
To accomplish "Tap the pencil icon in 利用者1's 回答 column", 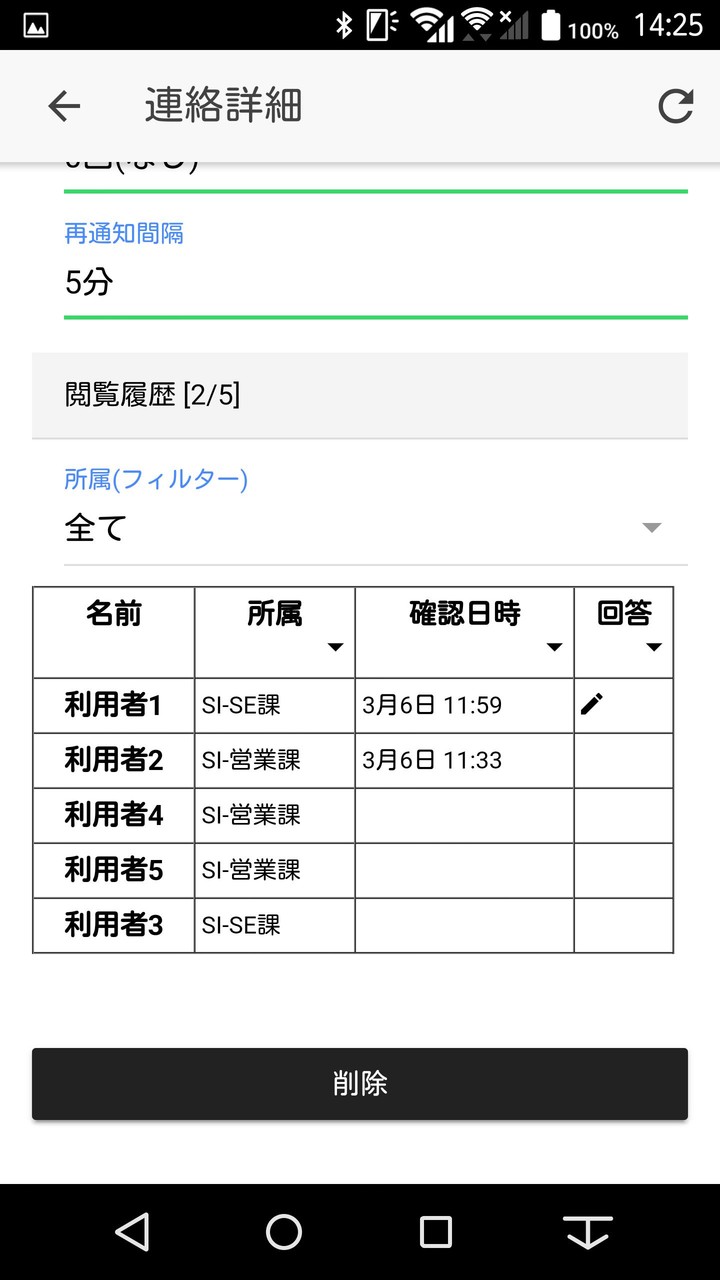I will point(592,704).
